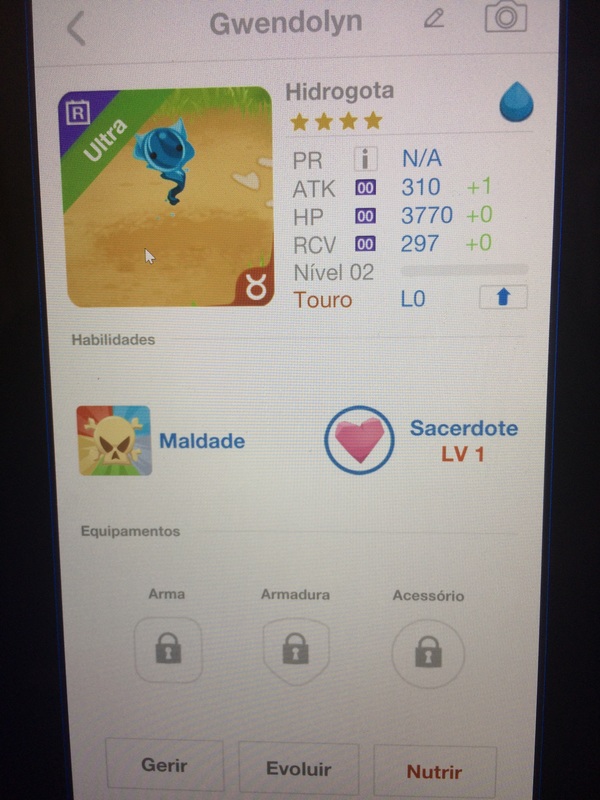Go back using the top-left arrow
600x800 pixels.
pos(76,27)
